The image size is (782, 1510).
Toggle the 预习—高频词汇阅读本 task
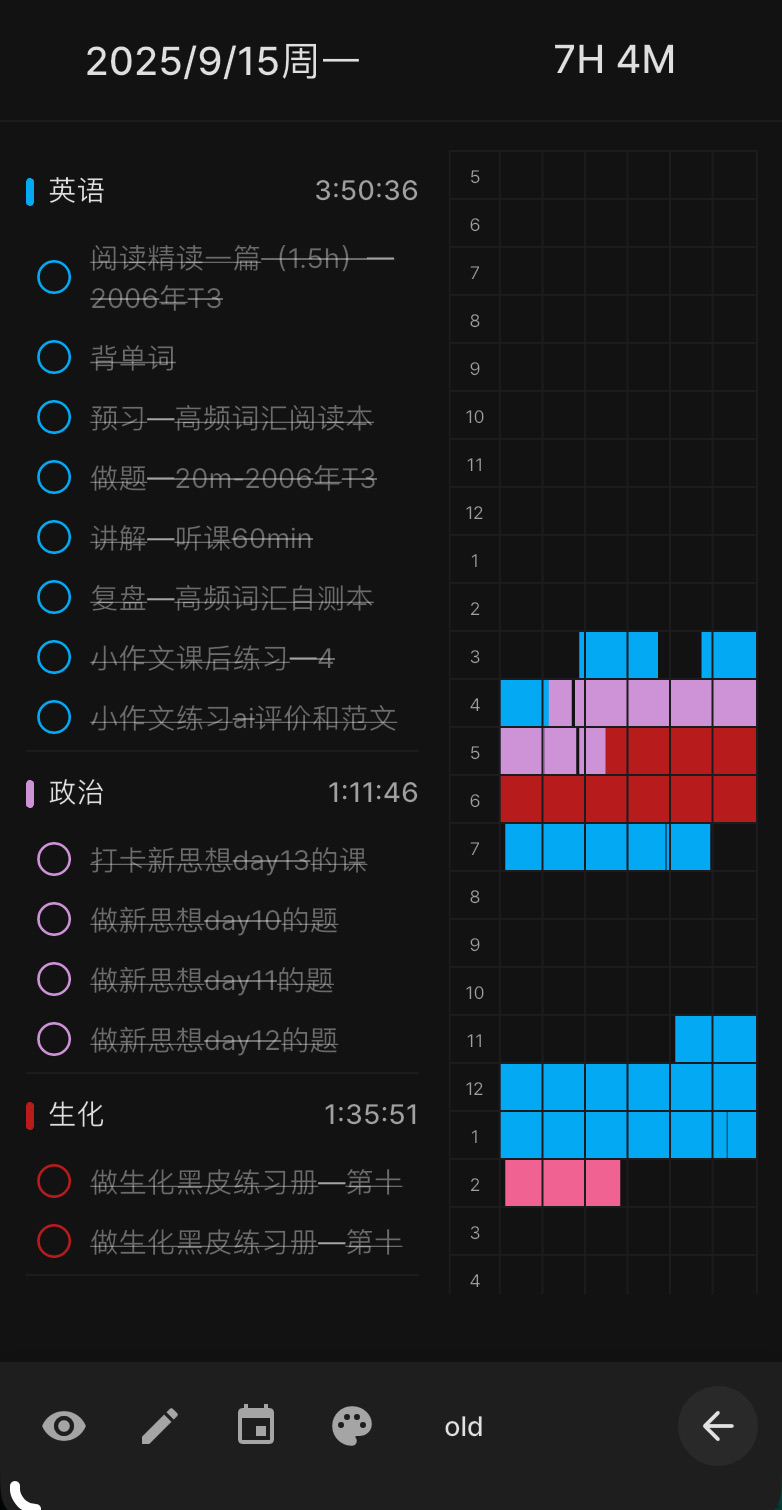tap(54, 417)
